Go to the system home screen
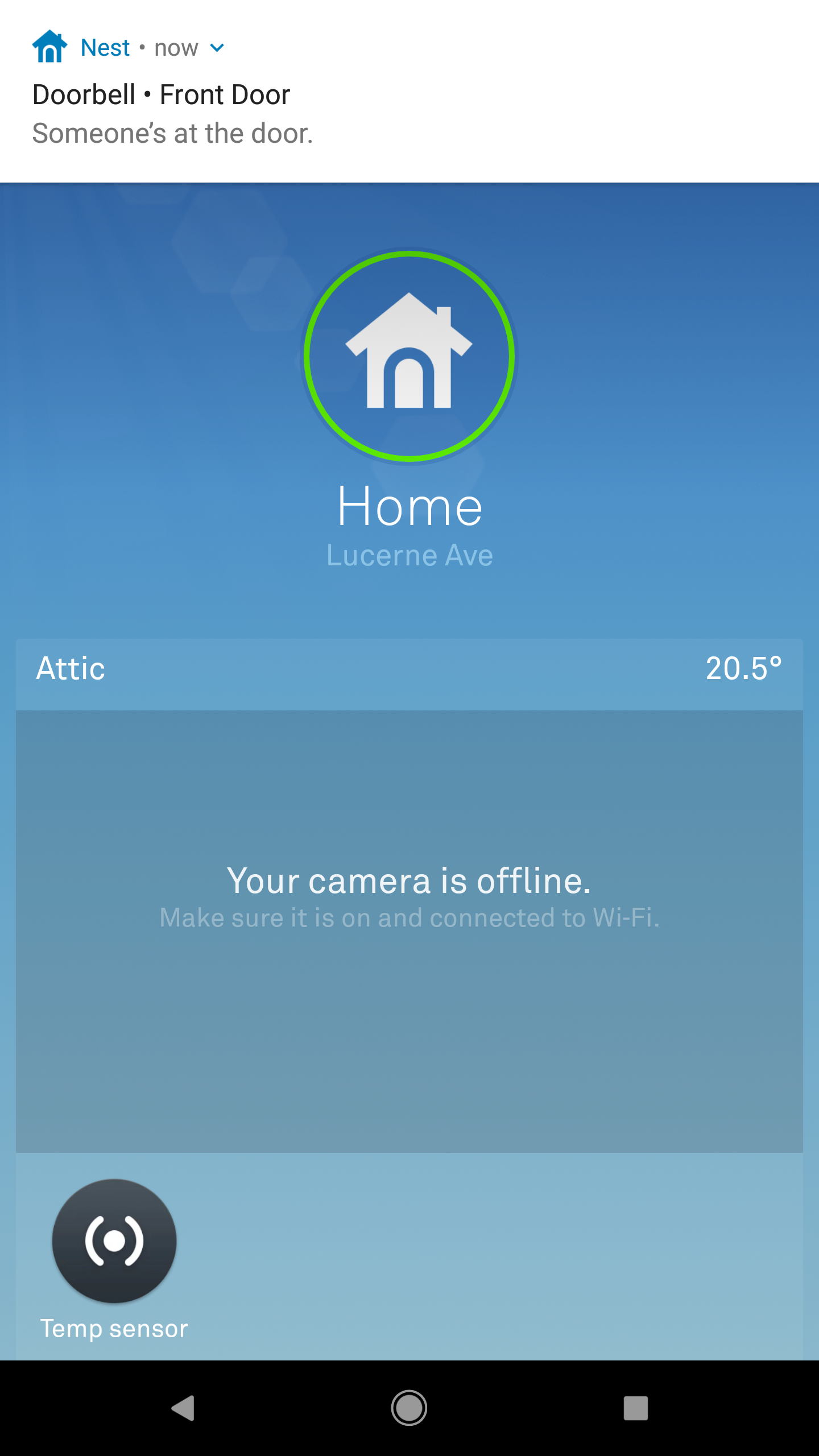The height and width of the screenshot is (1456, 819). pyautogui.click(x=409, y=1408)
